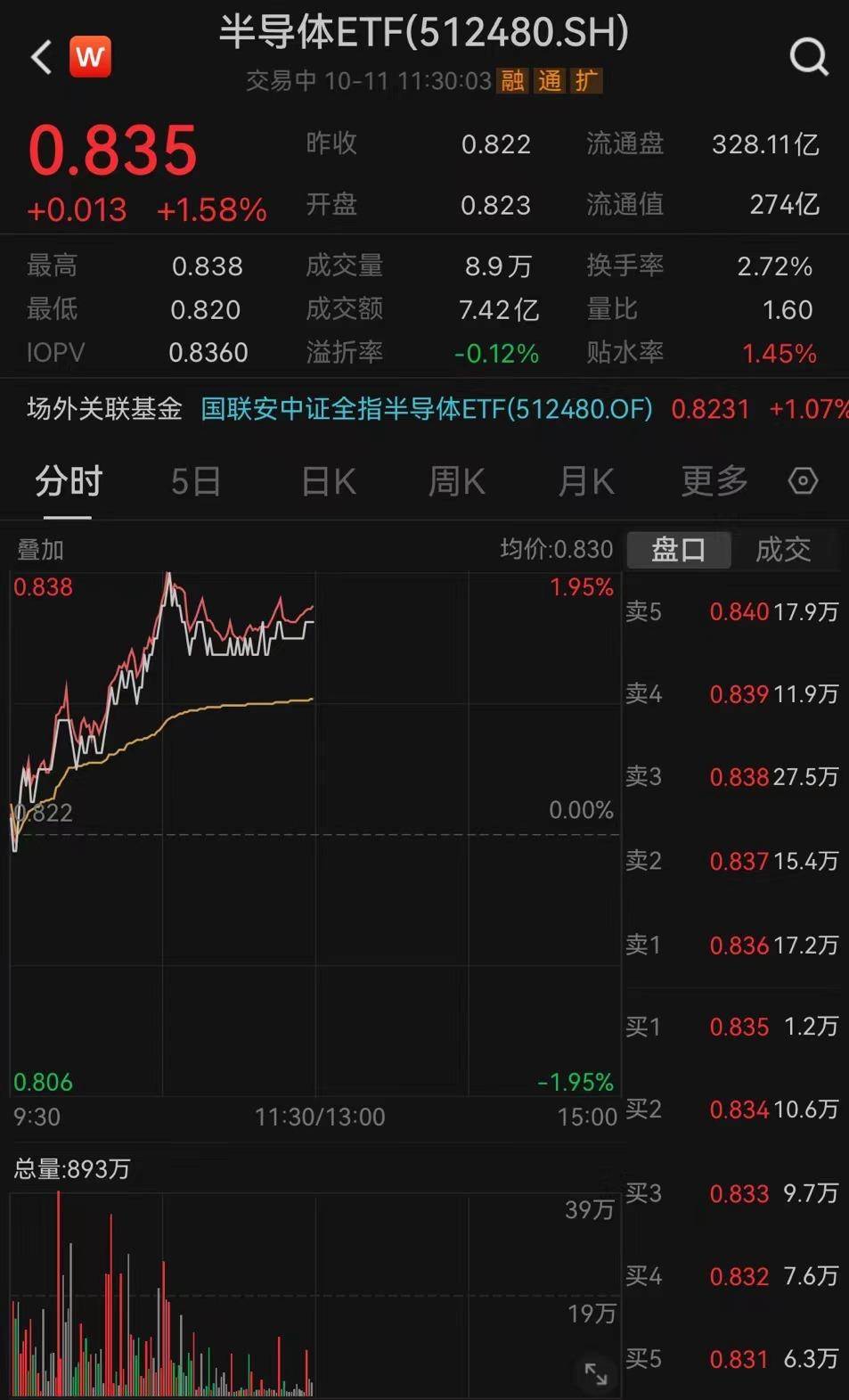Open the 更多 chart type menu
The image size is (849, 1400).
712,480
